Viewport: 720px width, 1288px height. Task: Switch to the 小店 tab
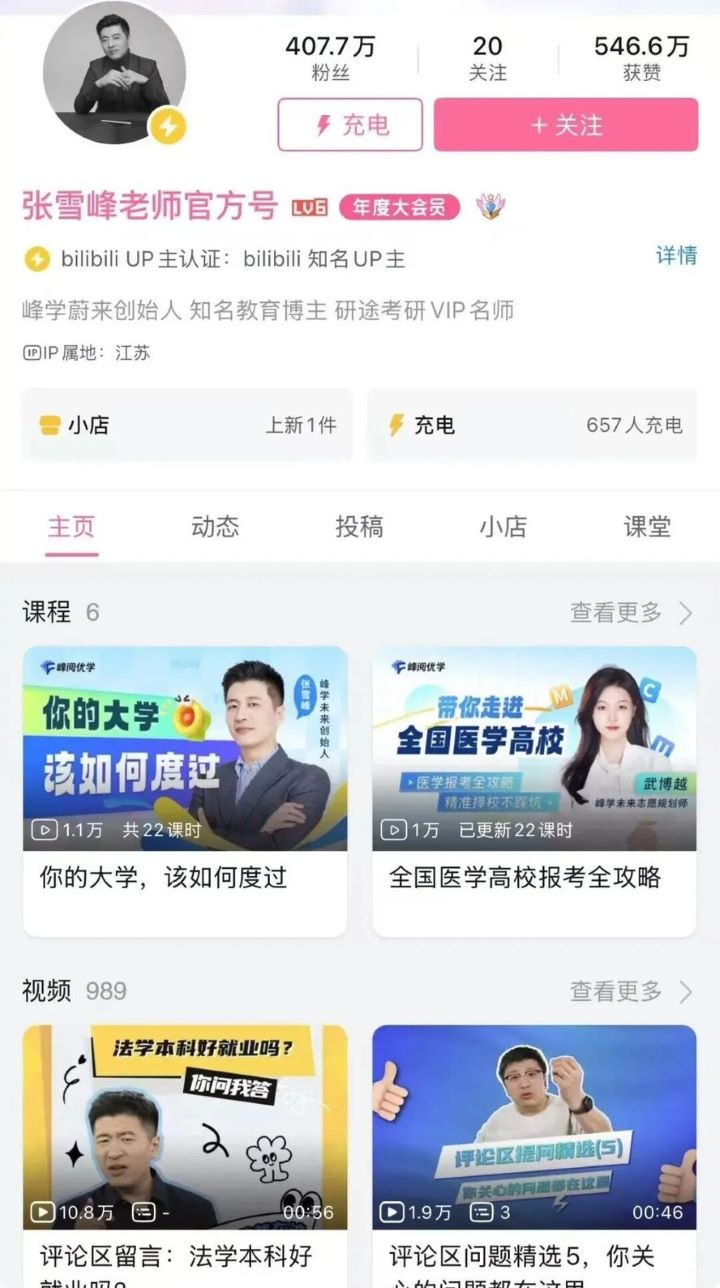(503, 527)
